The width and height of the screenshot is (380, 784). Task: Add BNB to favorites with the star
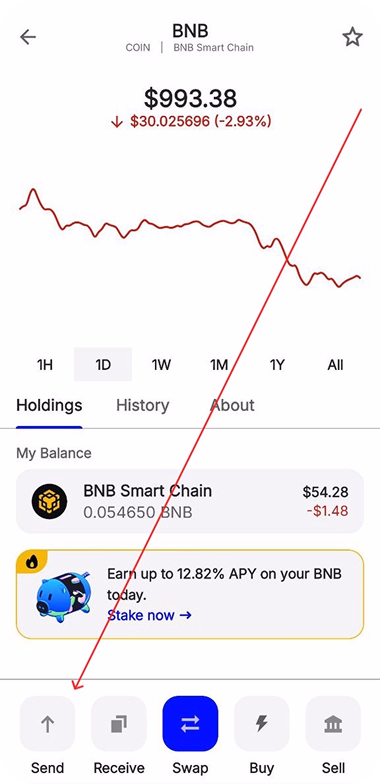(352, 37)
